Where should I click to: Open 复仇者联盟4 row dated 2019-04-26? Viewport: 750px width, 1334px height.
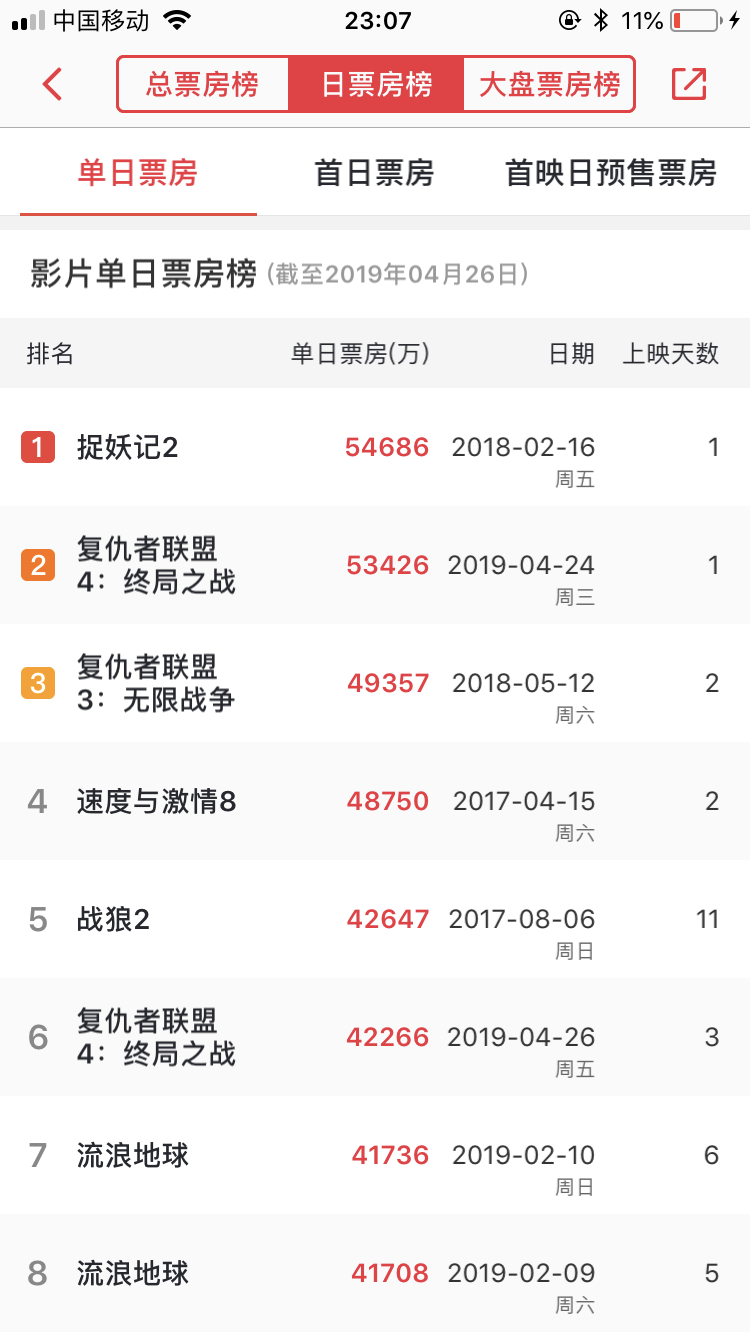point(375,1037)
